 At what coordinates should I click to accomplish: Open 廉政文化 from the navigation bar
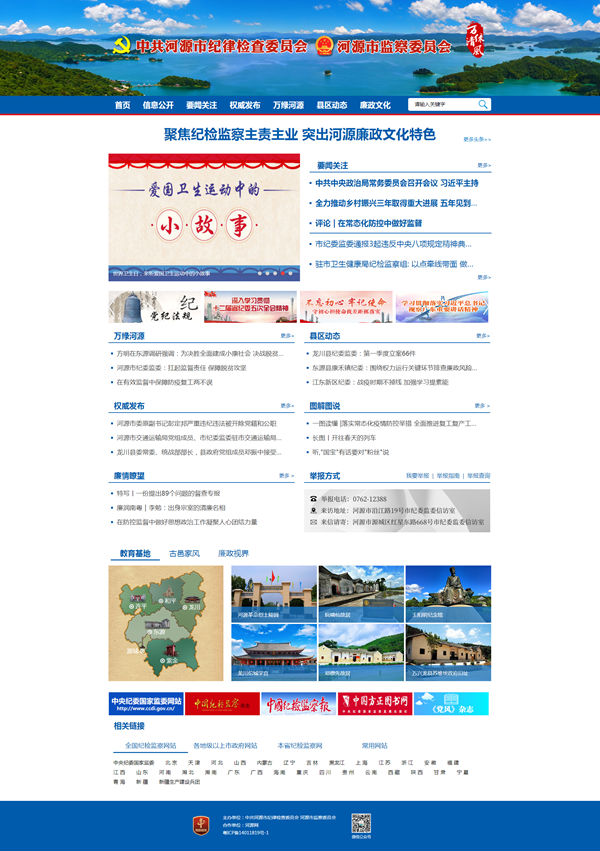375,105
